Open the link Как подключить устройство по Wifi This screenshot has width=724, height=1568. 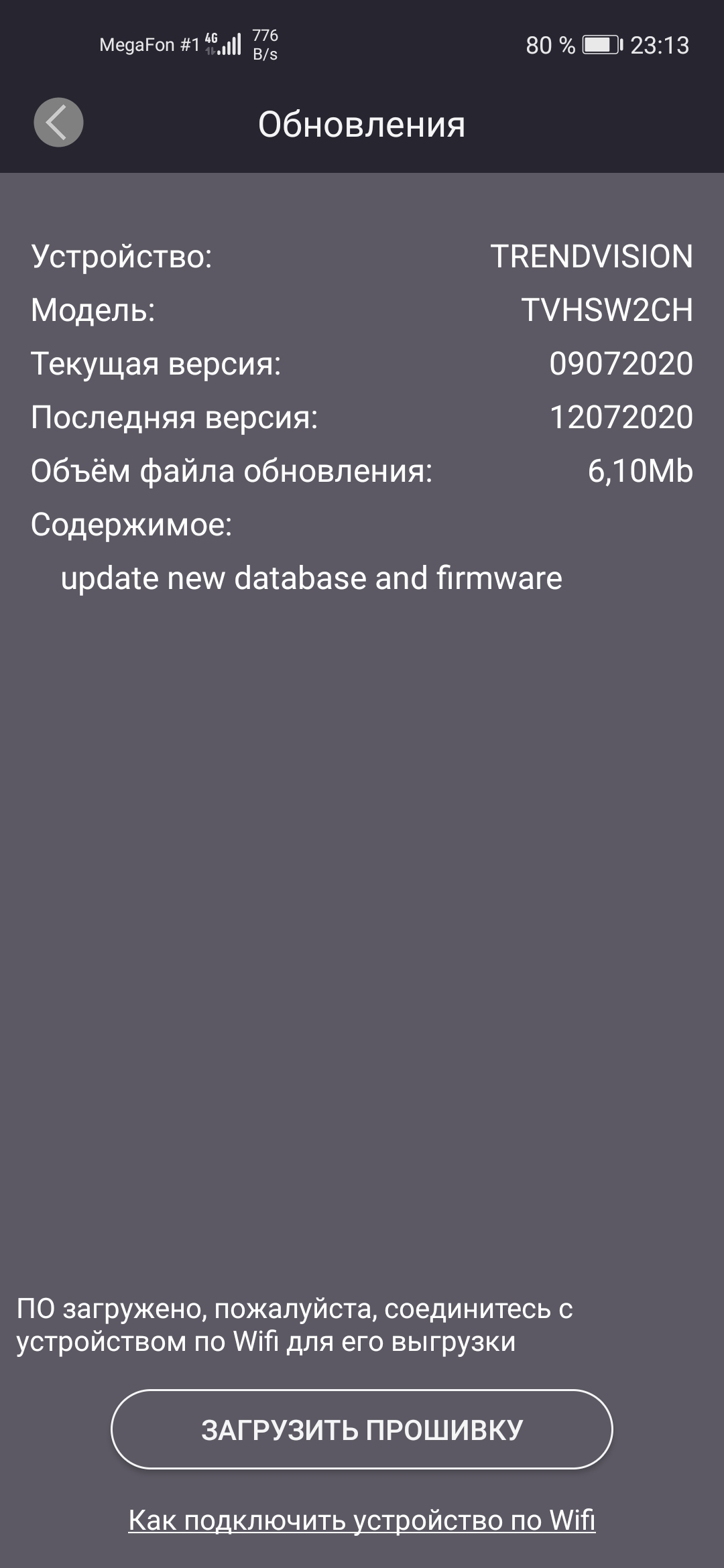(x=362, y=1520)
